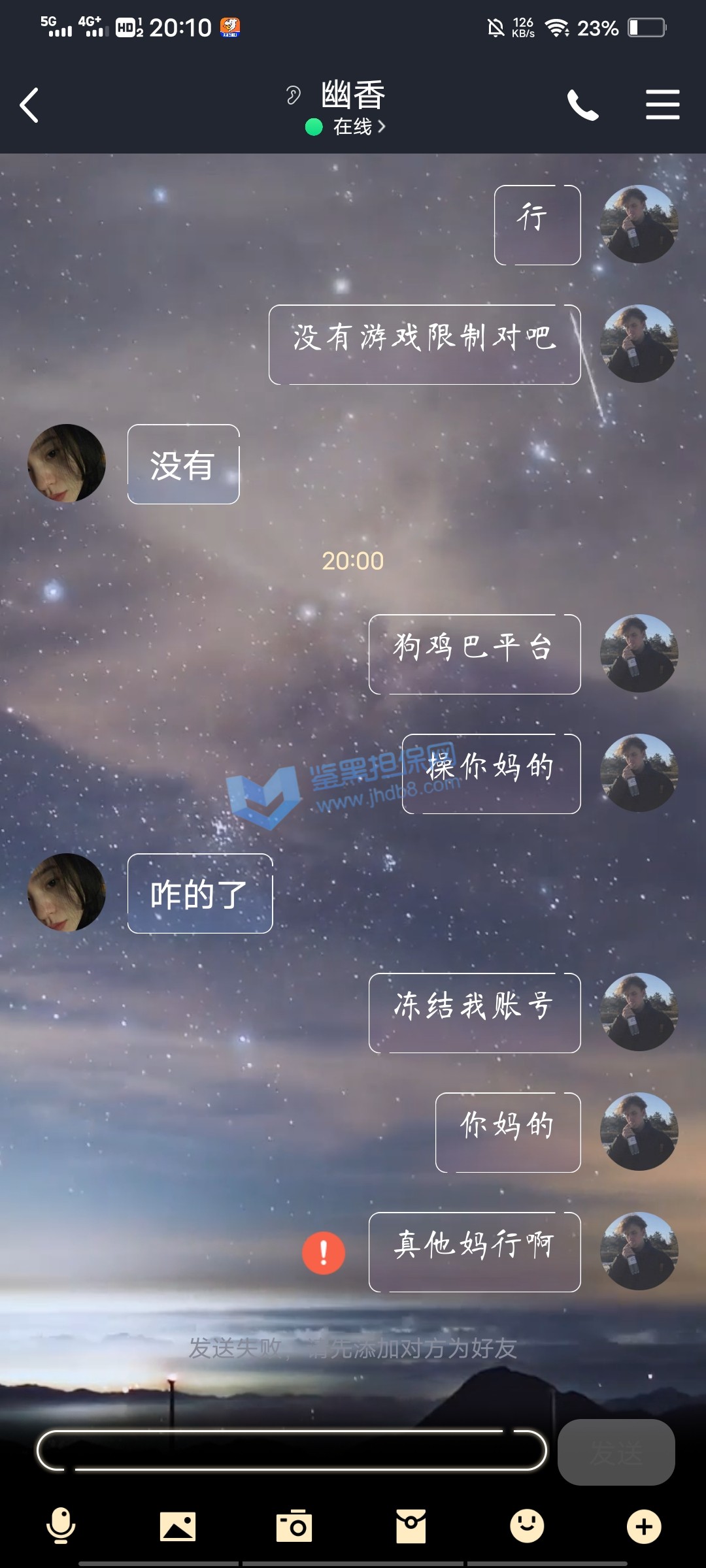Start a voice call with 幽香
Screen dimensions: 706x1568
[x=582, y=105]
